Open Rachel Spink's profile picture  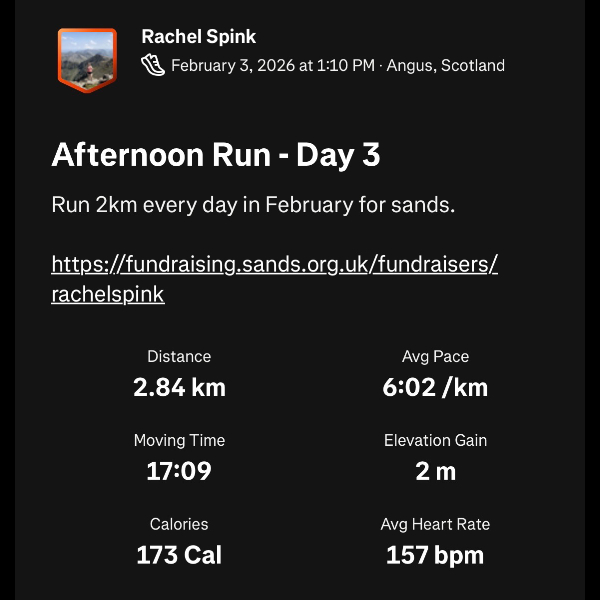tap(87, 58)
